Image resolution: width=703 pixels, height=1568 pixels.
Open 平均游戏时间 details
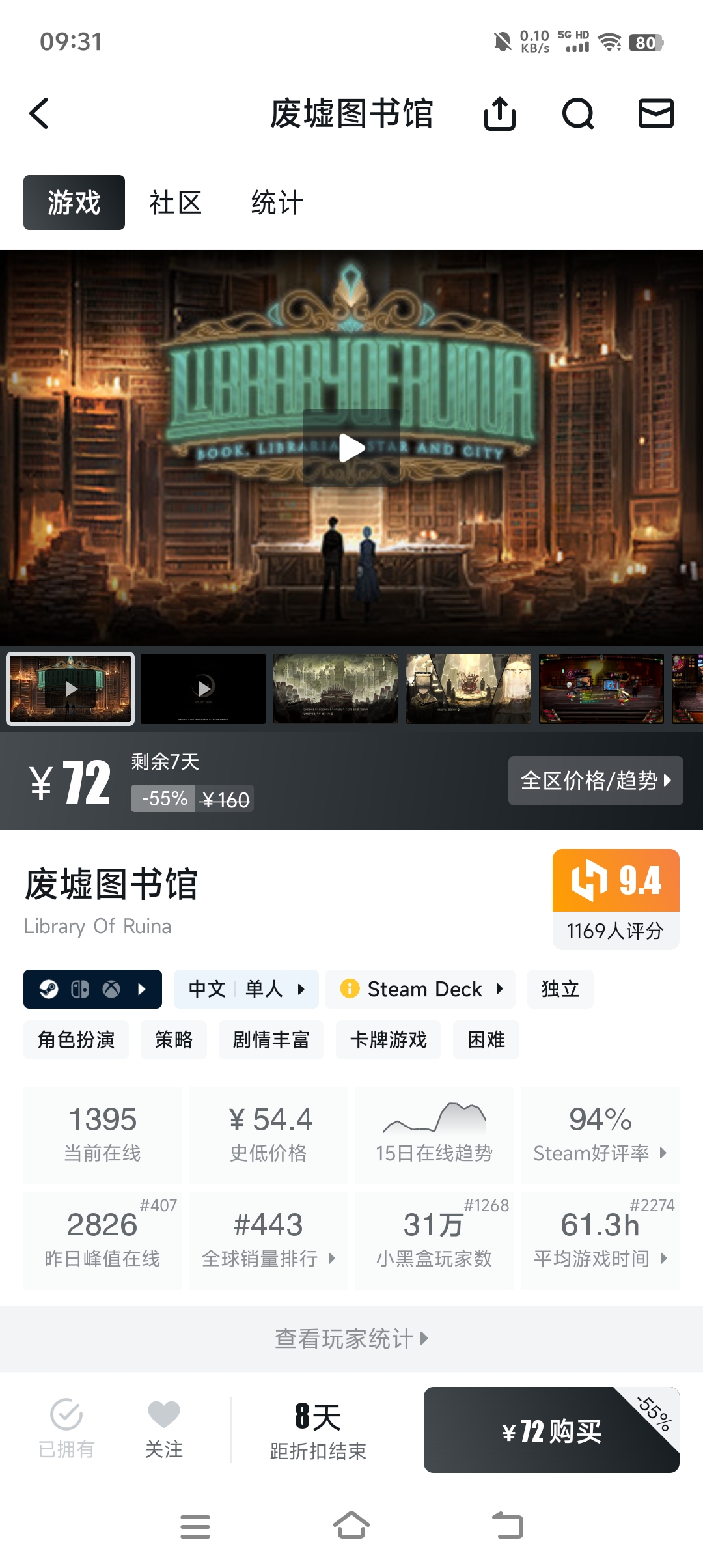600,1240
